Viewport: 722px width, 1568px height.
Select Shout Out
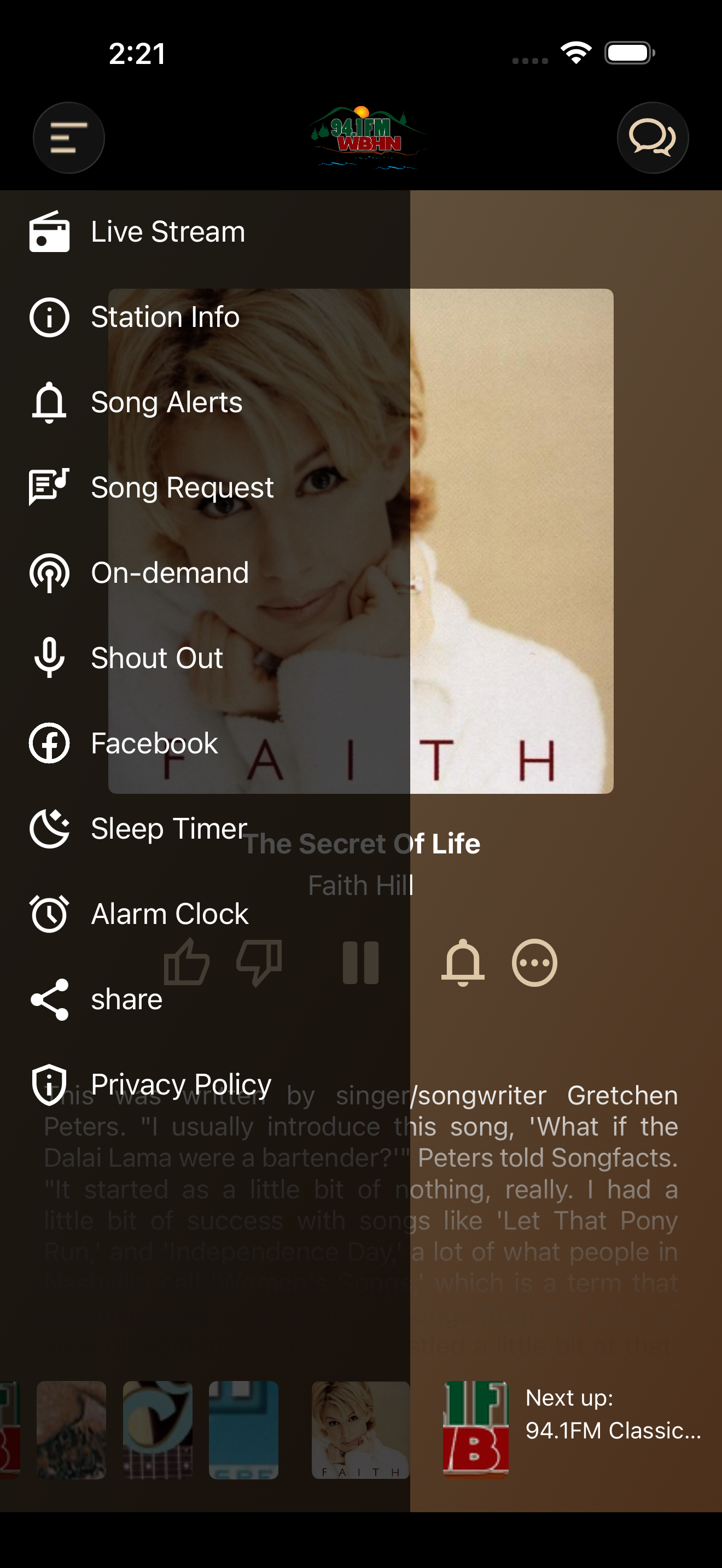tap(205, 658)
